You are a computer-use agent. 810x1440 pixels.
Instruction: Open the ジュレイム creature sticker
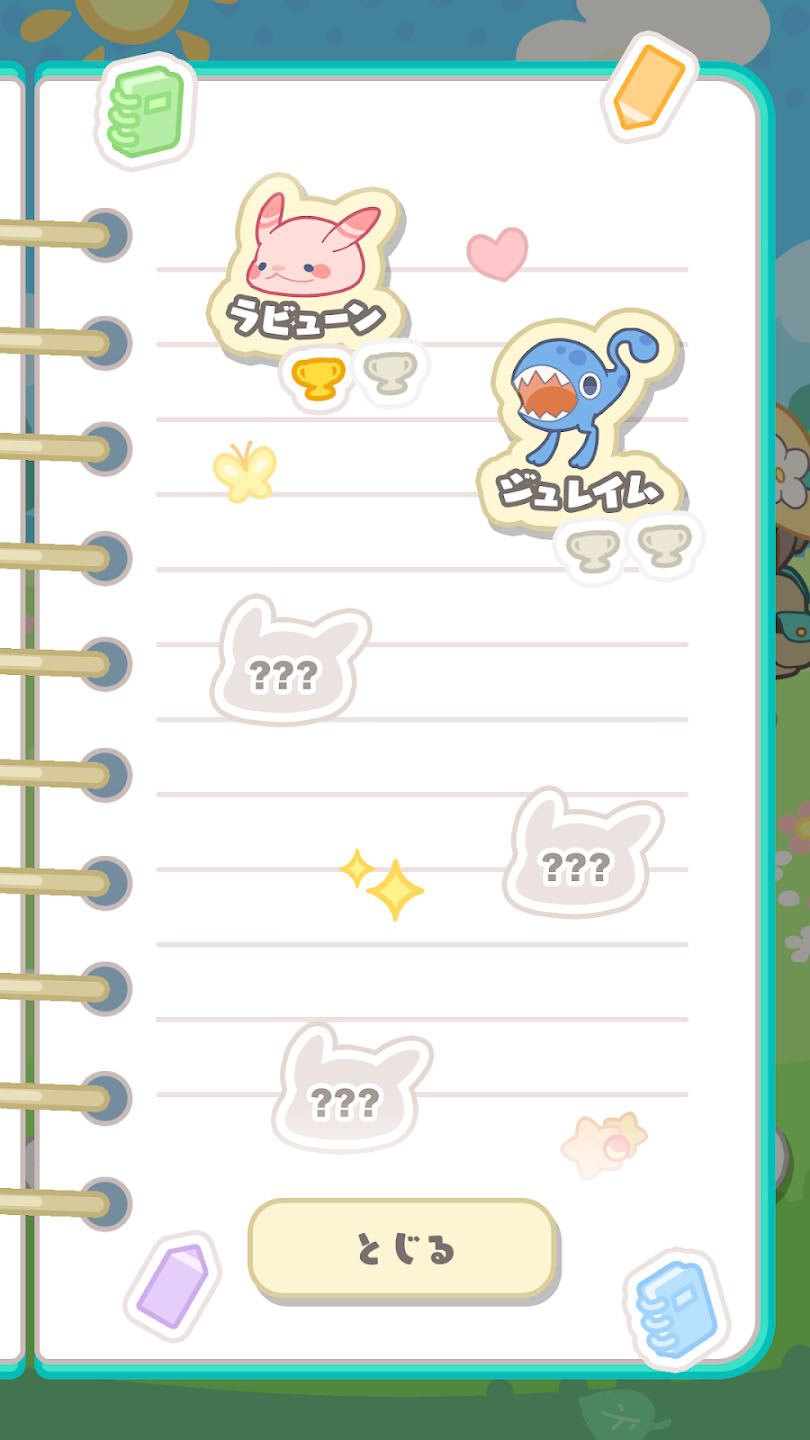click(x=582, y=415)
